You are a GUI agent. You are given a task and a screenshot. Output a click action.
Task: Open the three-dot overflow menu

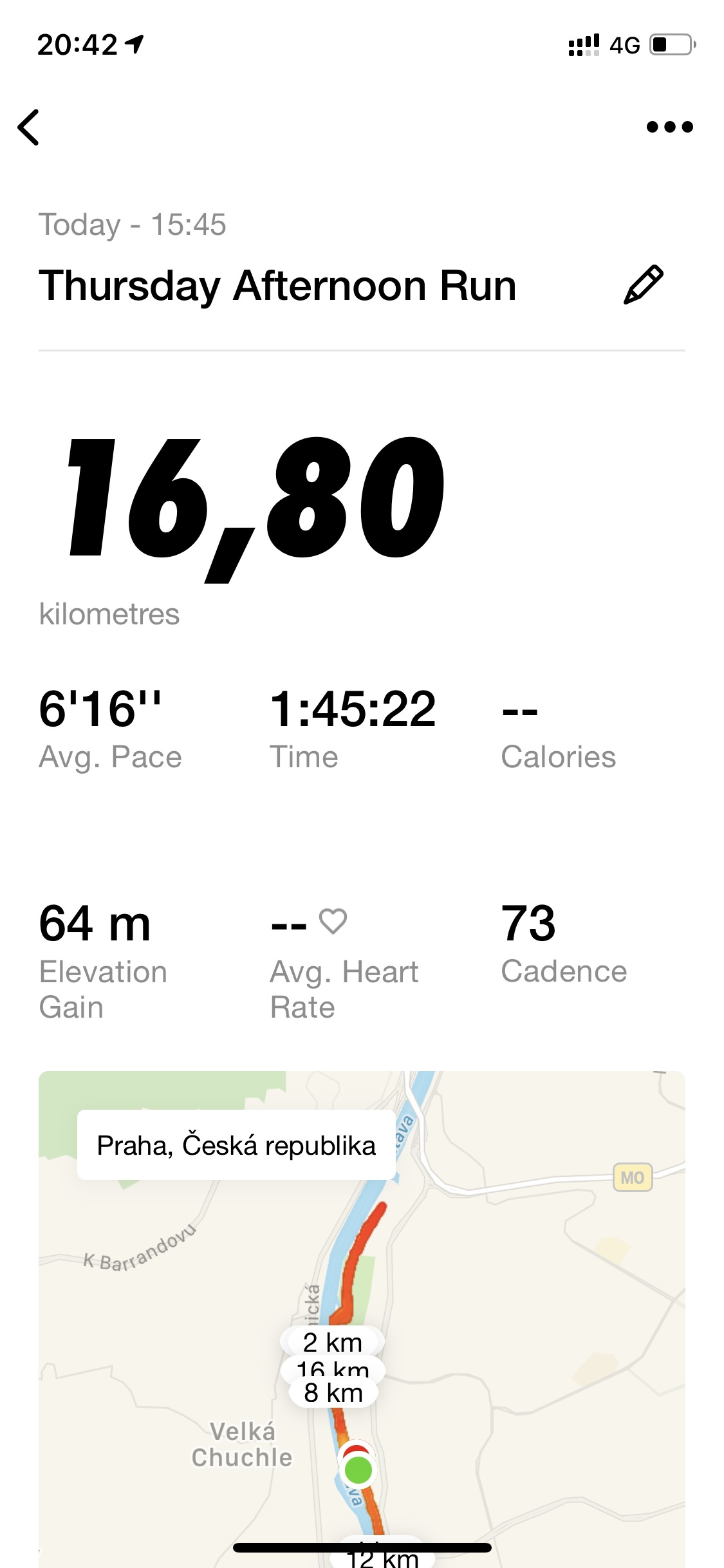(669, 127)
